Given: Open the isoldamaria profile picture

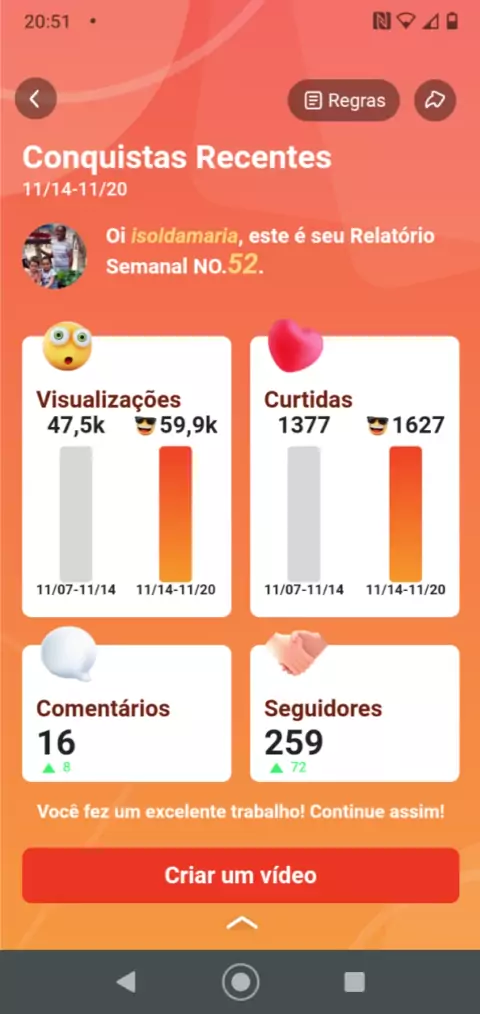Looking at the screenshot, I should tap(54, 255).
